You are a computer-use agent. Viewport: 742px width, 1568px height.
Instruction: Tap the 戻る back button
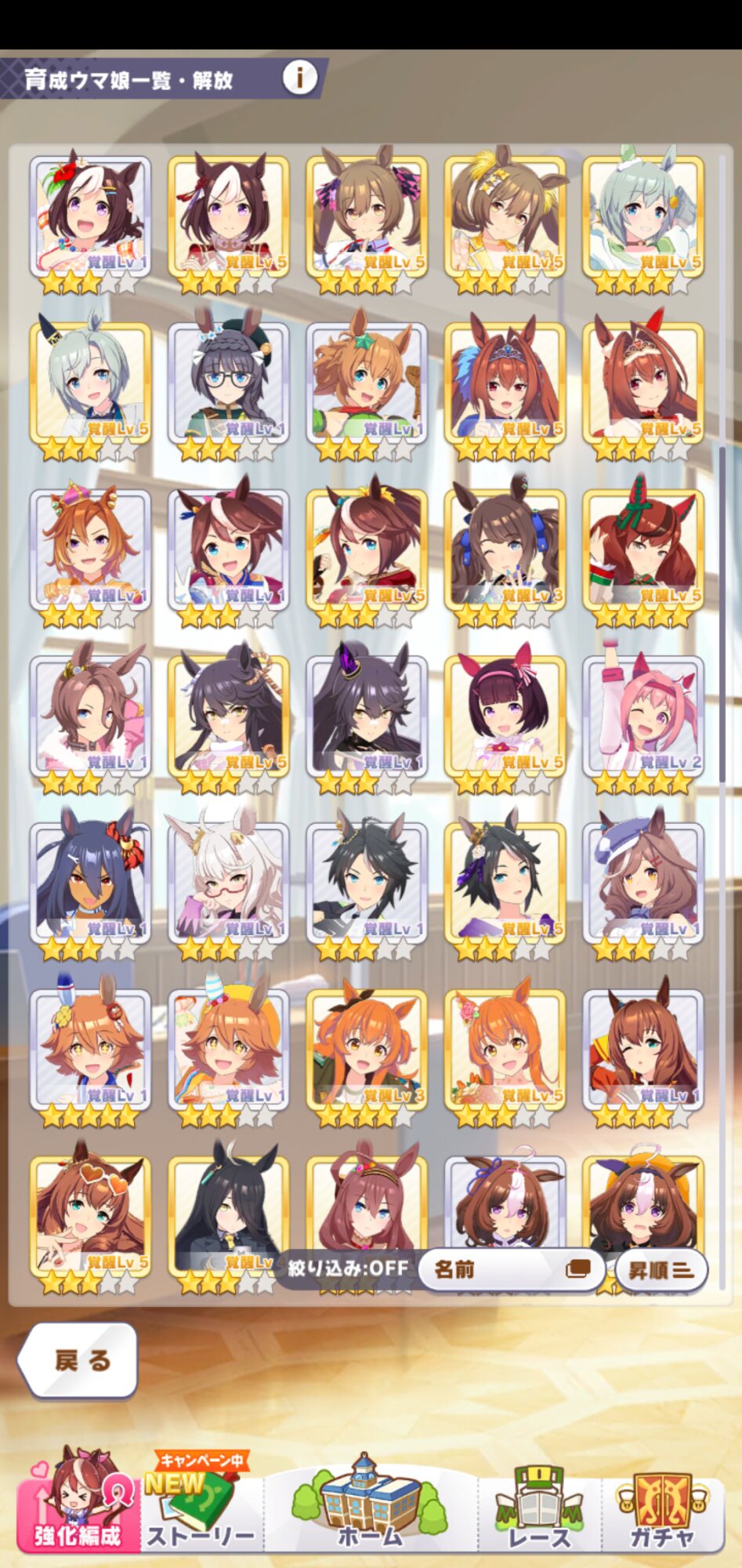point(79,1360)
